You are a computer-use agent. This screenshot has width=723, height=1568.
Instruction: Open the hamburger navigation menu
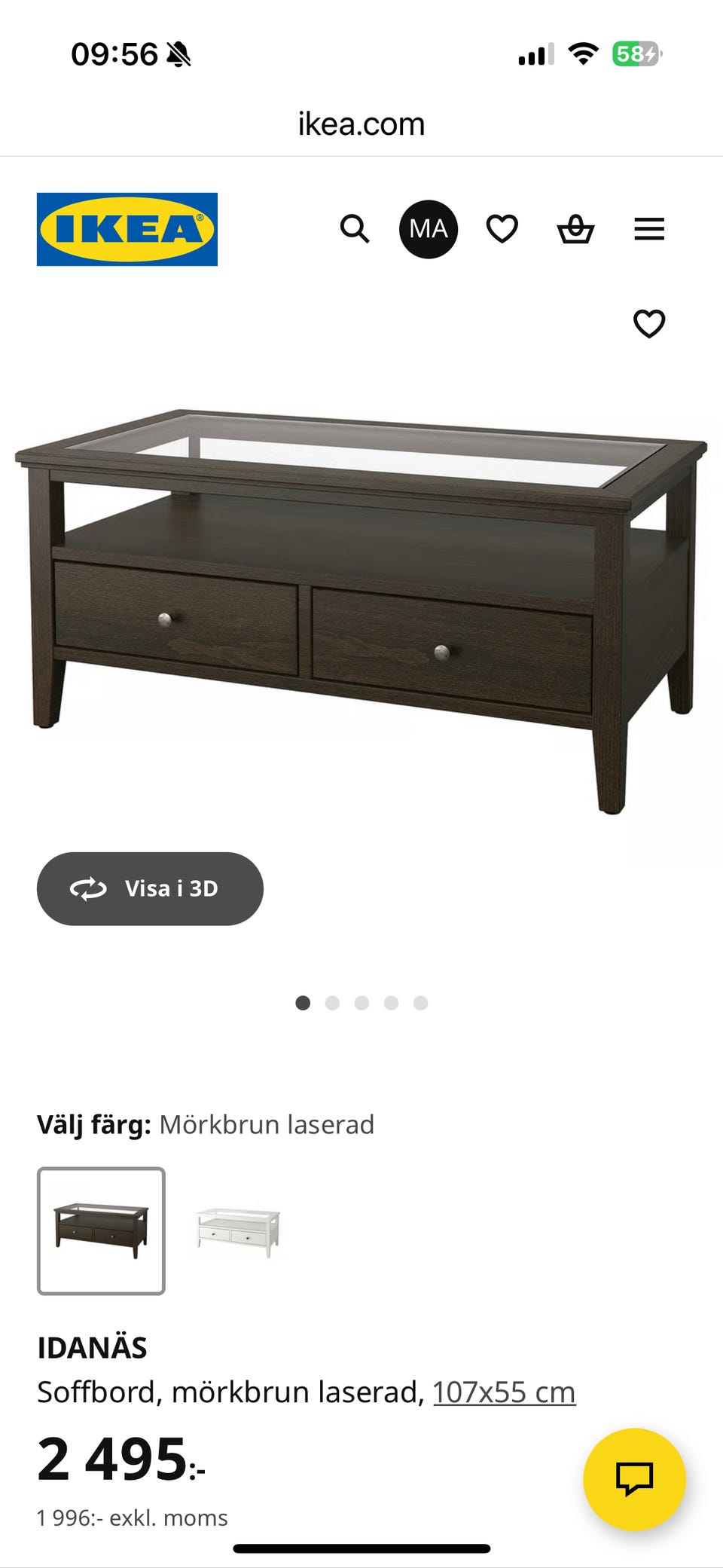pyautogui.click(x=649, y=229)
